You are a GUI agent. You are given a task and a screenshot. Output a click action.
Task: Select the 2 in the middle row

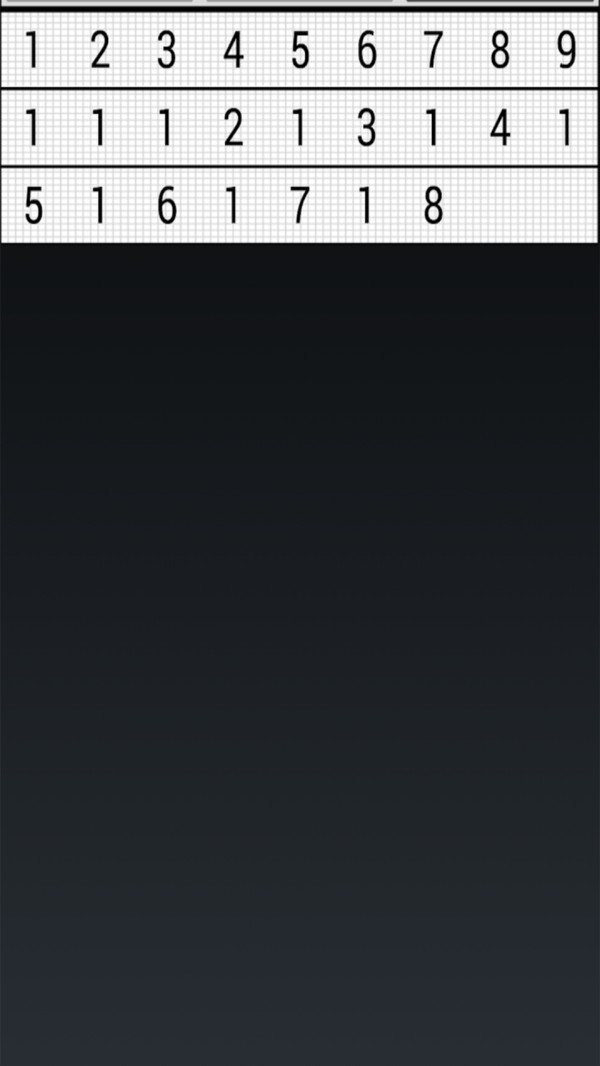tap(233, 128)
